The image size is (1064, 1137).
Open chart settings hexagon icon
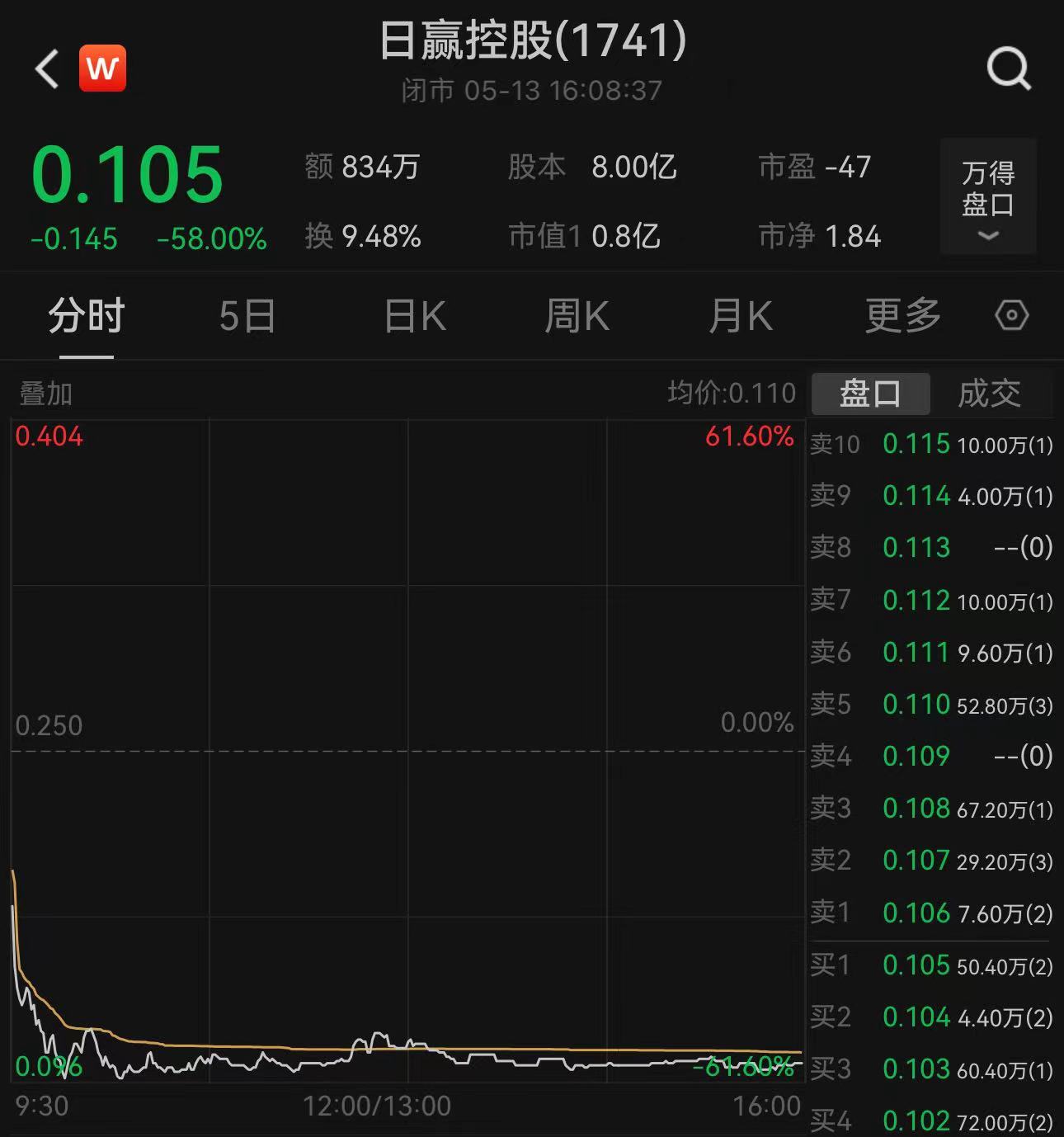coord(1011,316)
